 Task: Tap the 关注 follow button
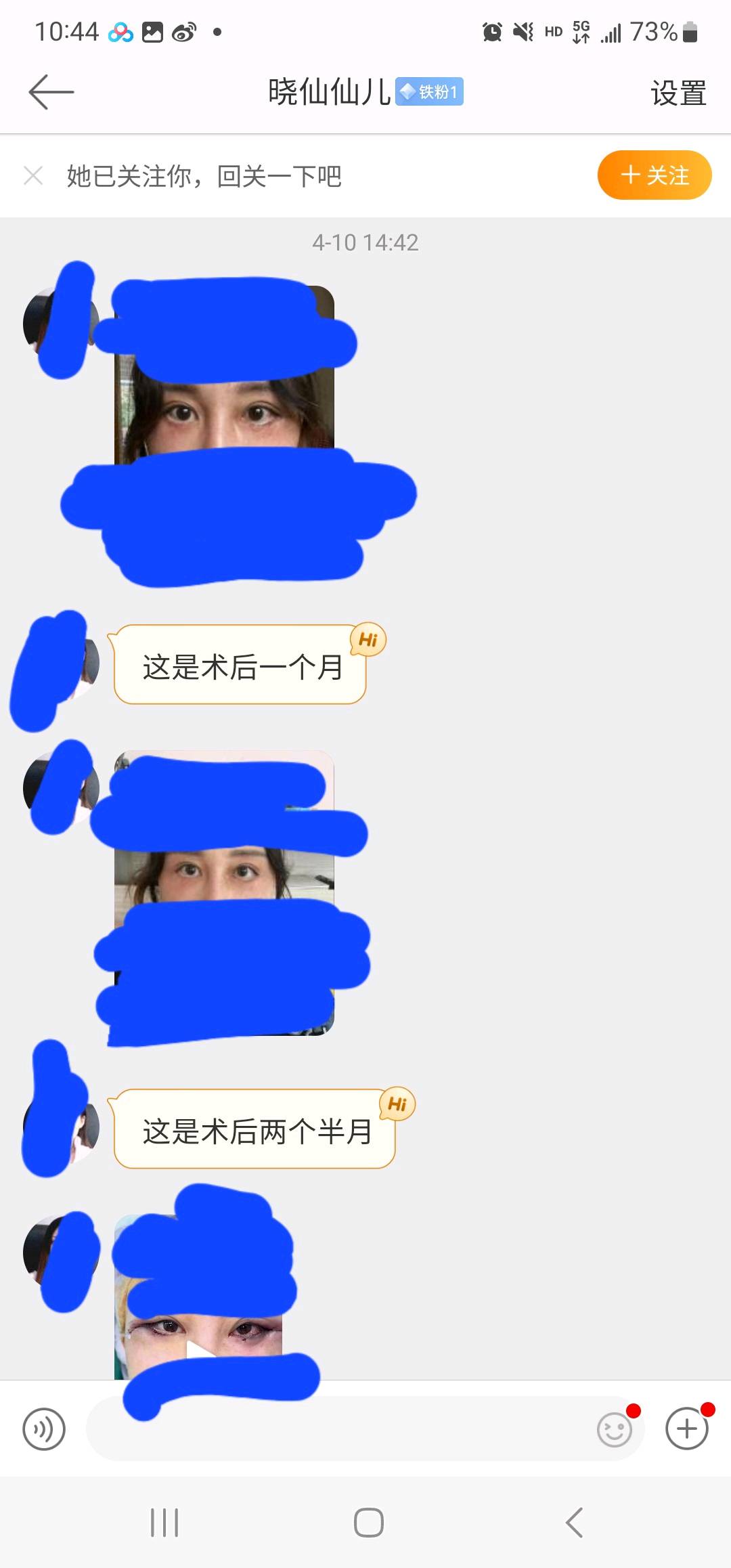(x=654, y=175)
